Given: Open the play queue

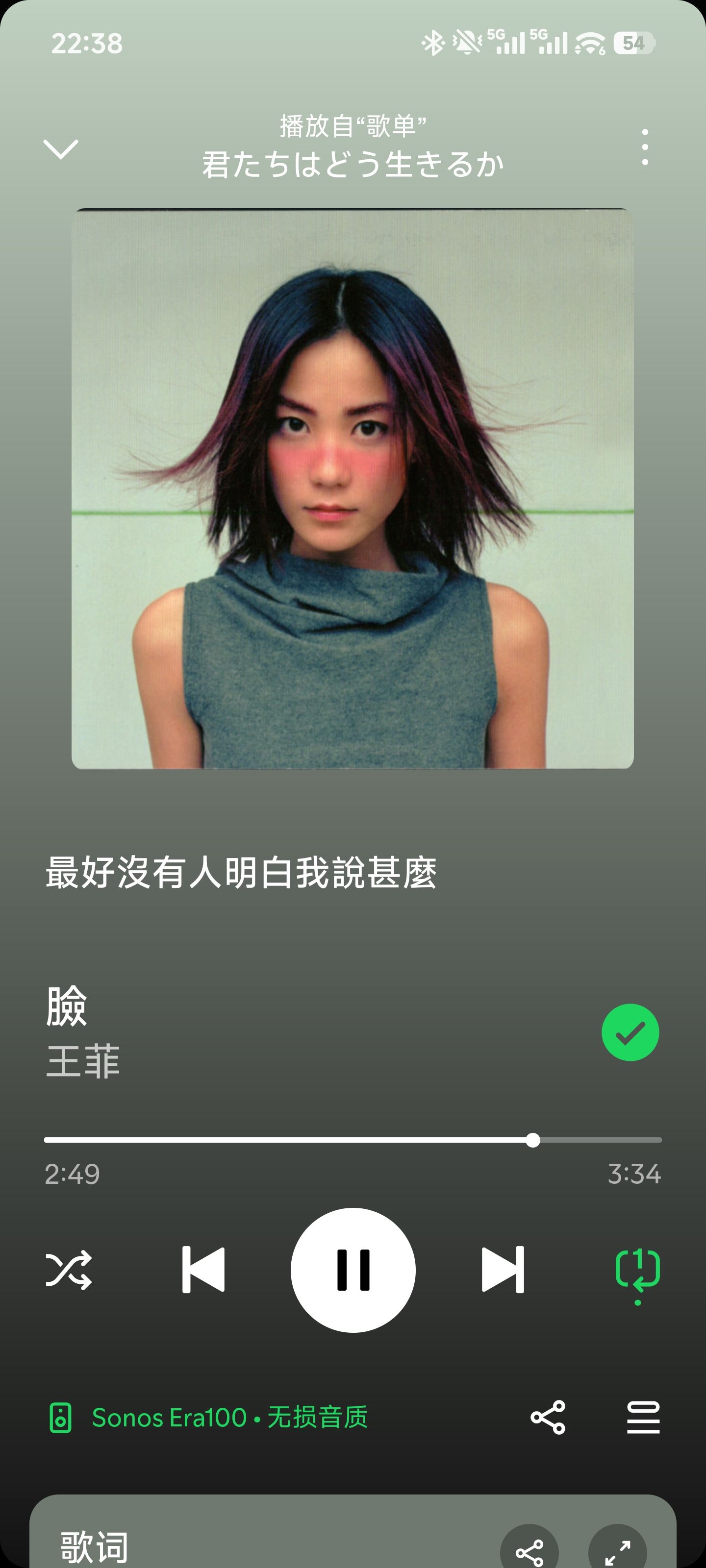Looking at the screenshot, I should [x=643, y=1418].
